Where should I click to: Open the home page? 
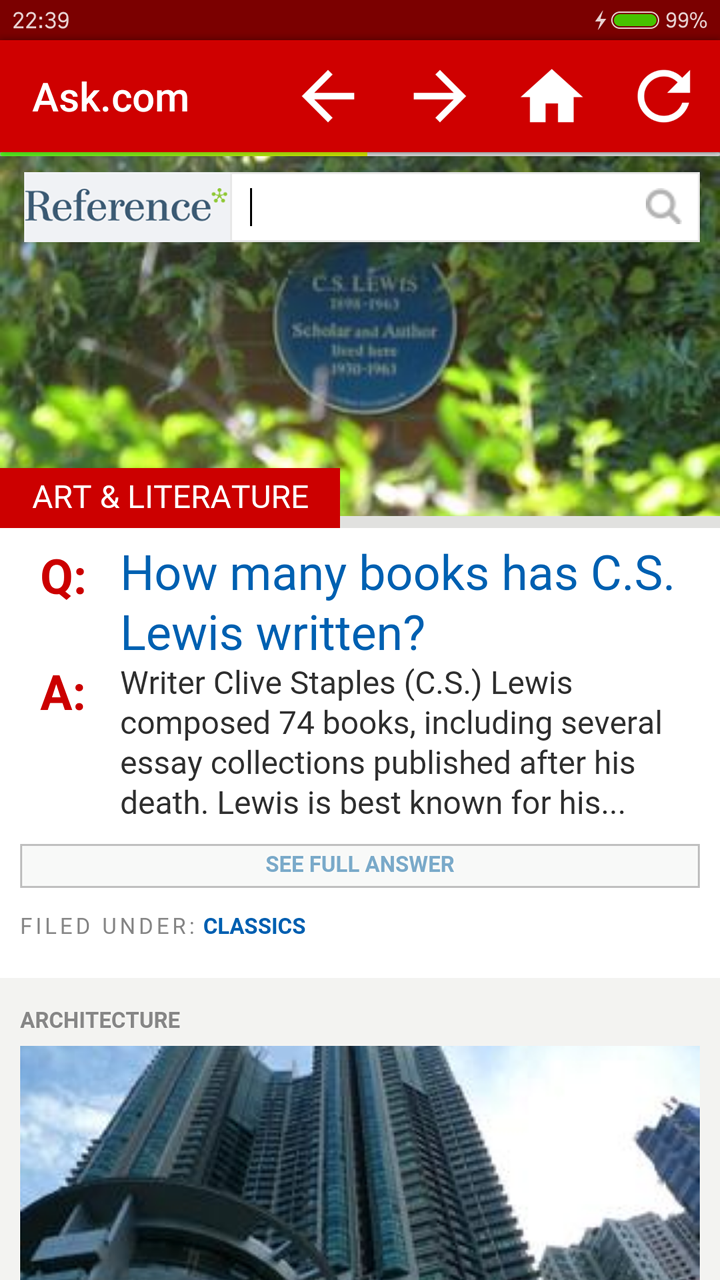pos(551,97)
